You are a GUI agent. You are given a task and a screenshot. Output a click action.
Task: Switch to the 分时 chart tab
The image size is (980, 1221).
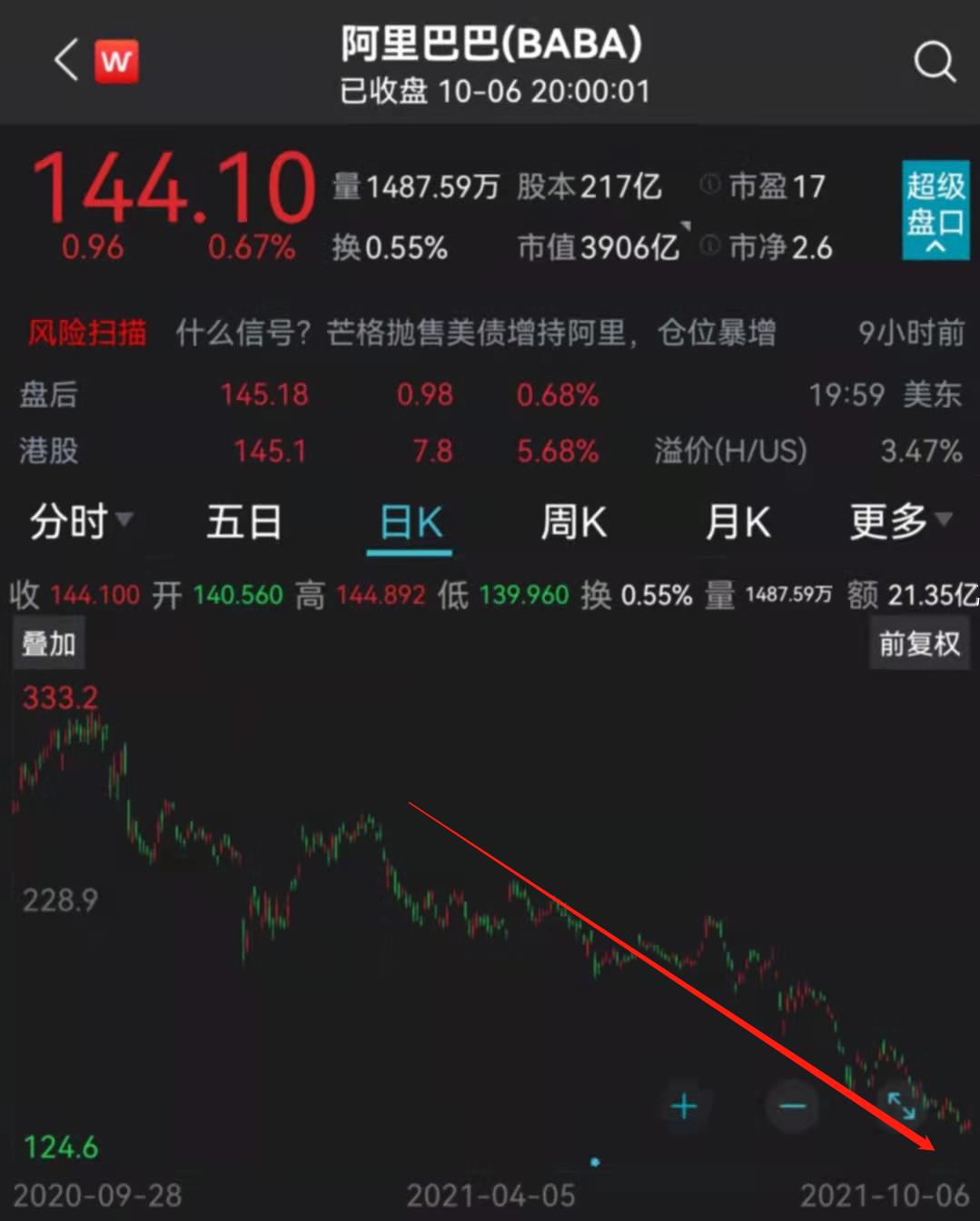point(80,522)
